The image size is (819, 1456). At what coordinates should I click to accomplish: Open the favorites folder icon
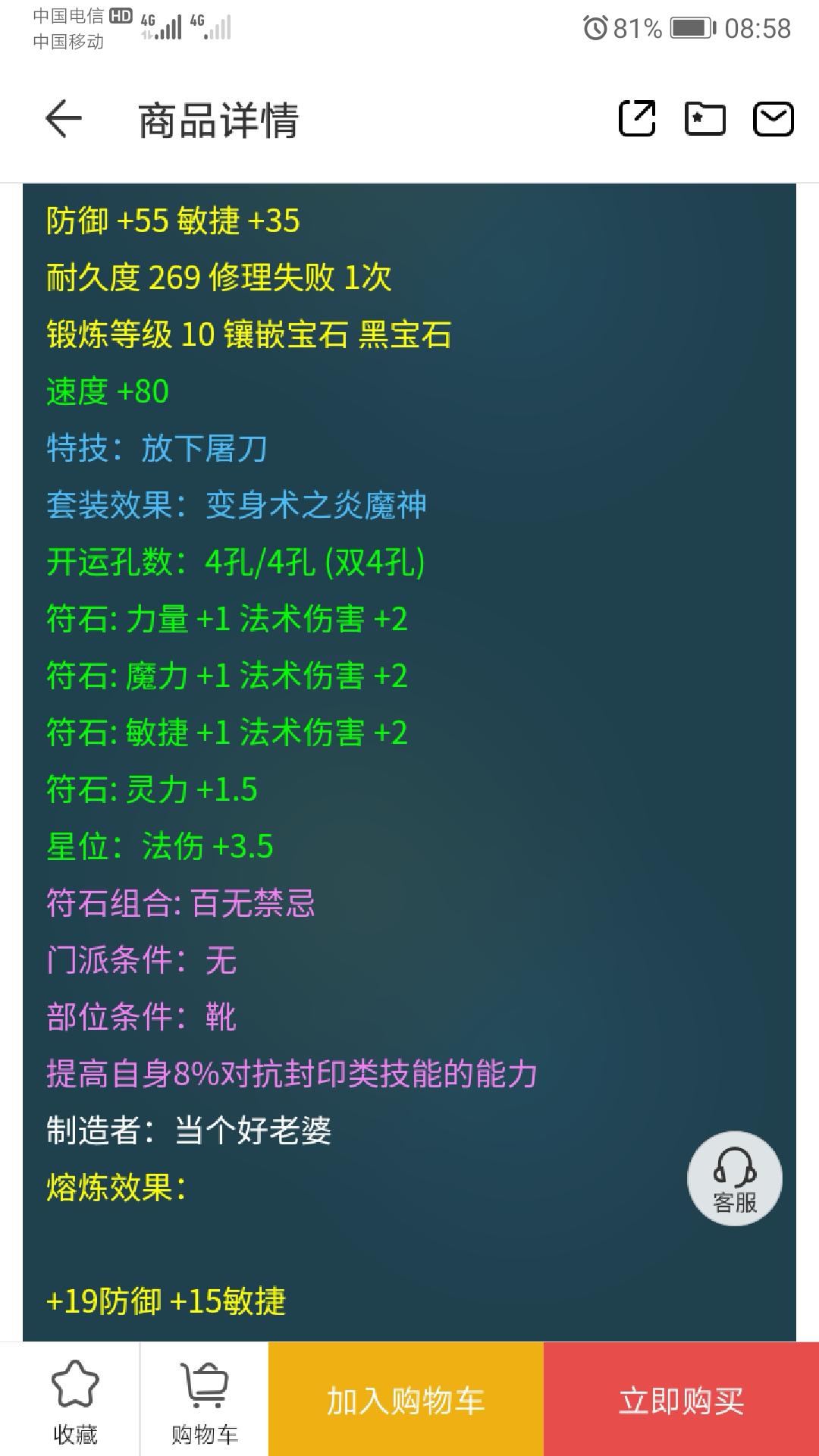704,119
